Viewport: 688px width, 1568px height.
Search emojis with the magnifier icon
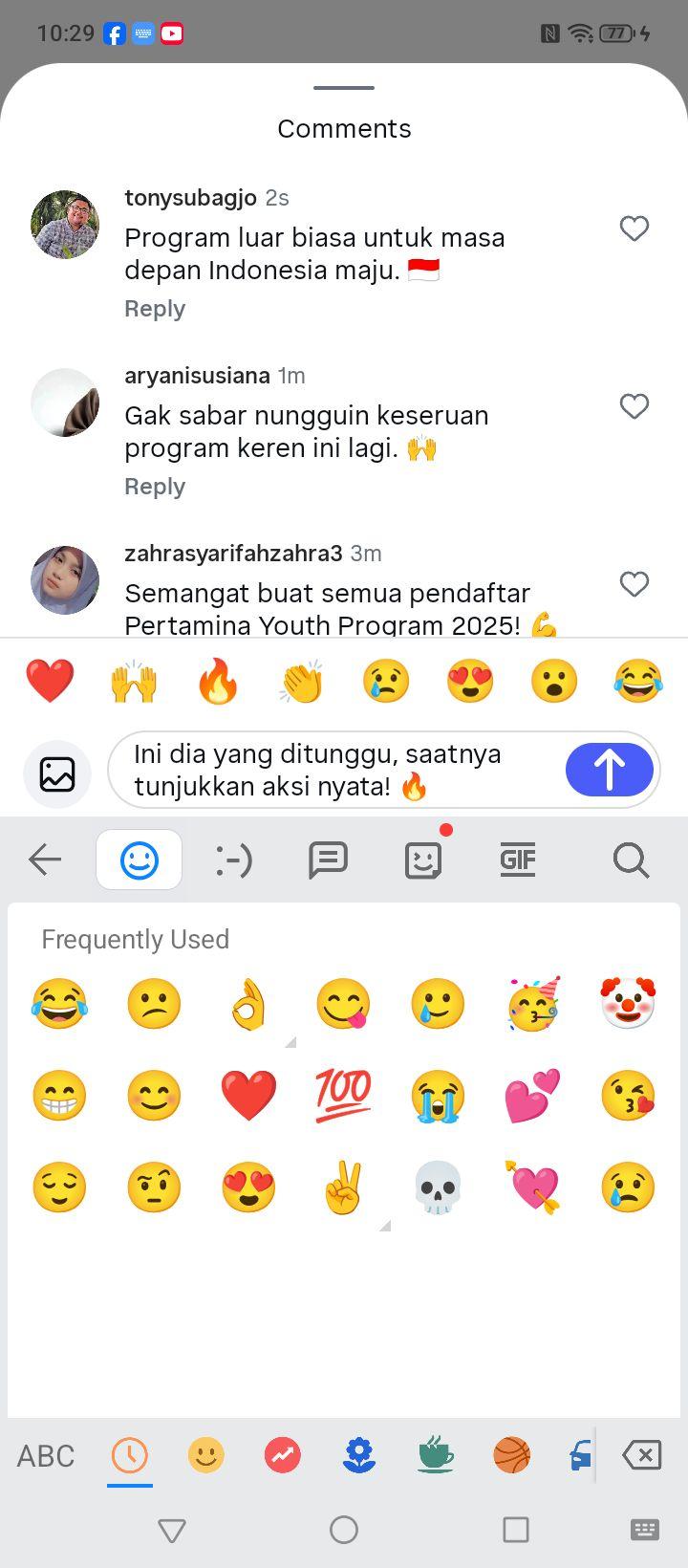tap(631, 860)
